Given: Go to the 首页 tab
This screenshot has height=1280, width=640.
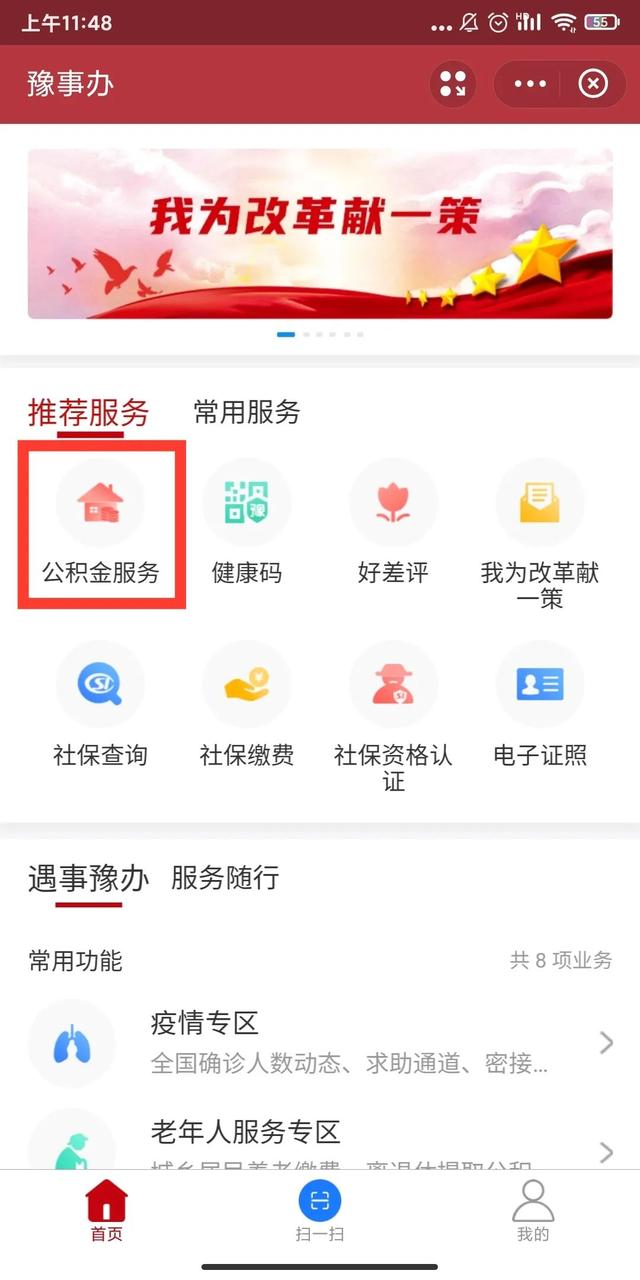Looking at the screenshot, I should (107, 1210).
